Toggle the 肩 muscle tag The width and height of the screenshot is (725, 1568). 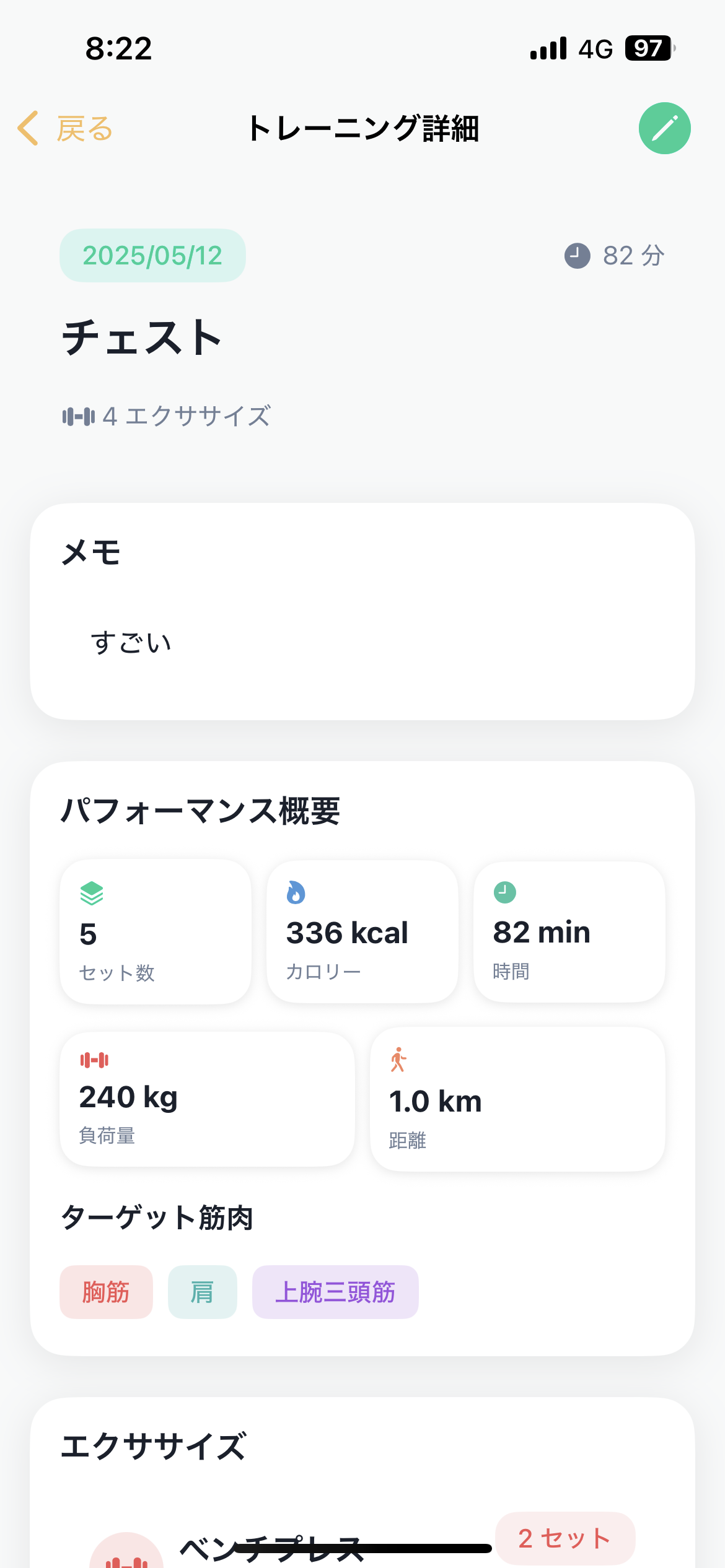pyautogui.click(x=202, y=1292)
